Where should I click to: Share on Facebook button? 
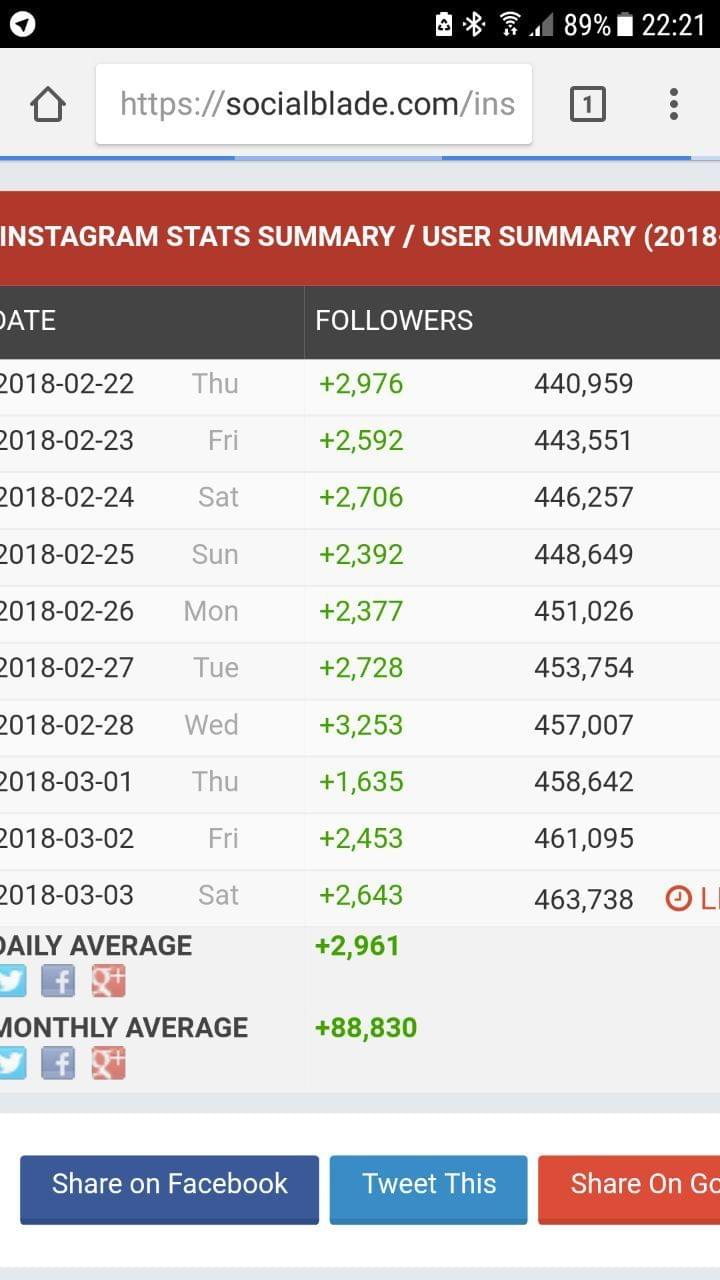pos(169,1190)
